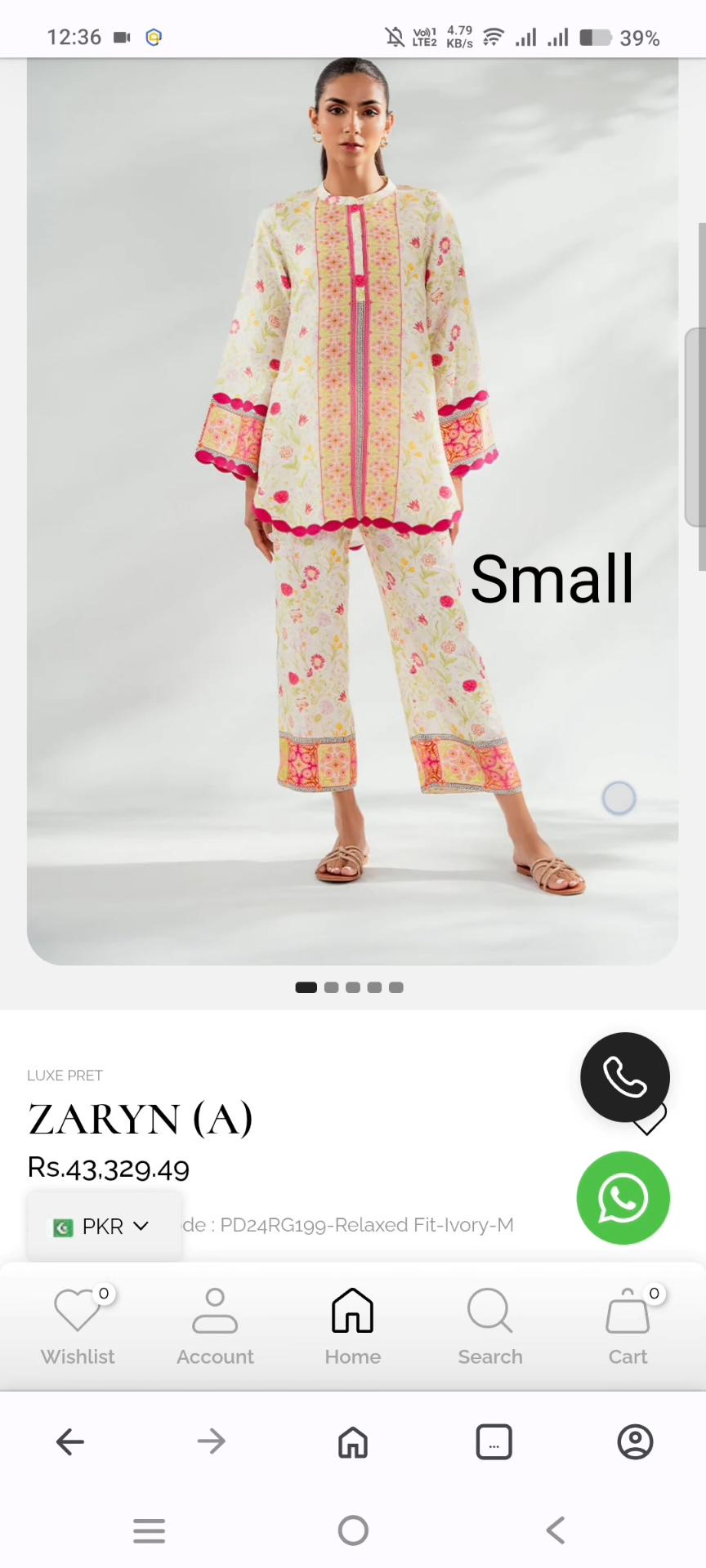Add ZARYN (A) to wishlist via heart icon
The width and height of the screenshot is (706, 1568).
(647, 1120)
